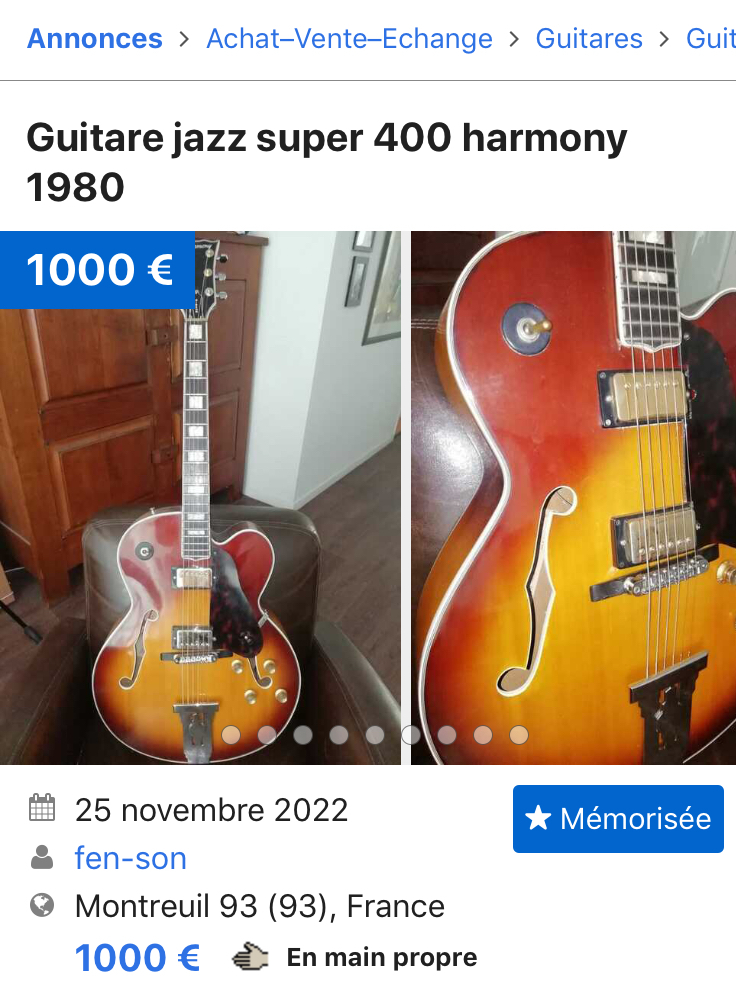Viewport: 736px width, 1004px height.
Task: Open the Guitares breadcrumb
Action: pos(589,39)
